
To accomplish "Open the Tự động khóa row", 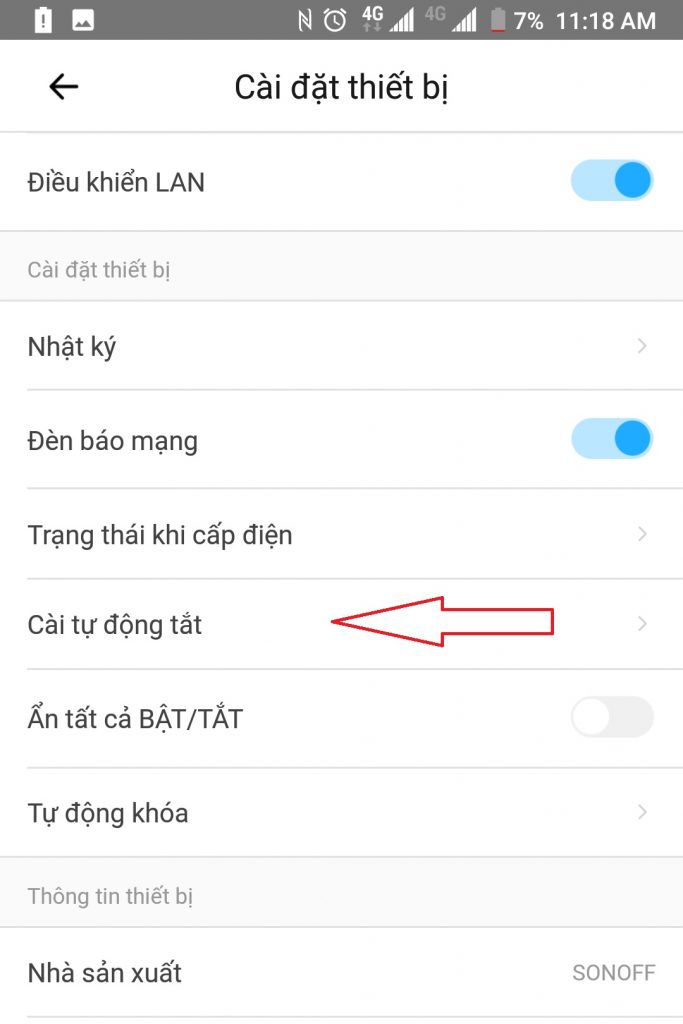I will [340, 812].
